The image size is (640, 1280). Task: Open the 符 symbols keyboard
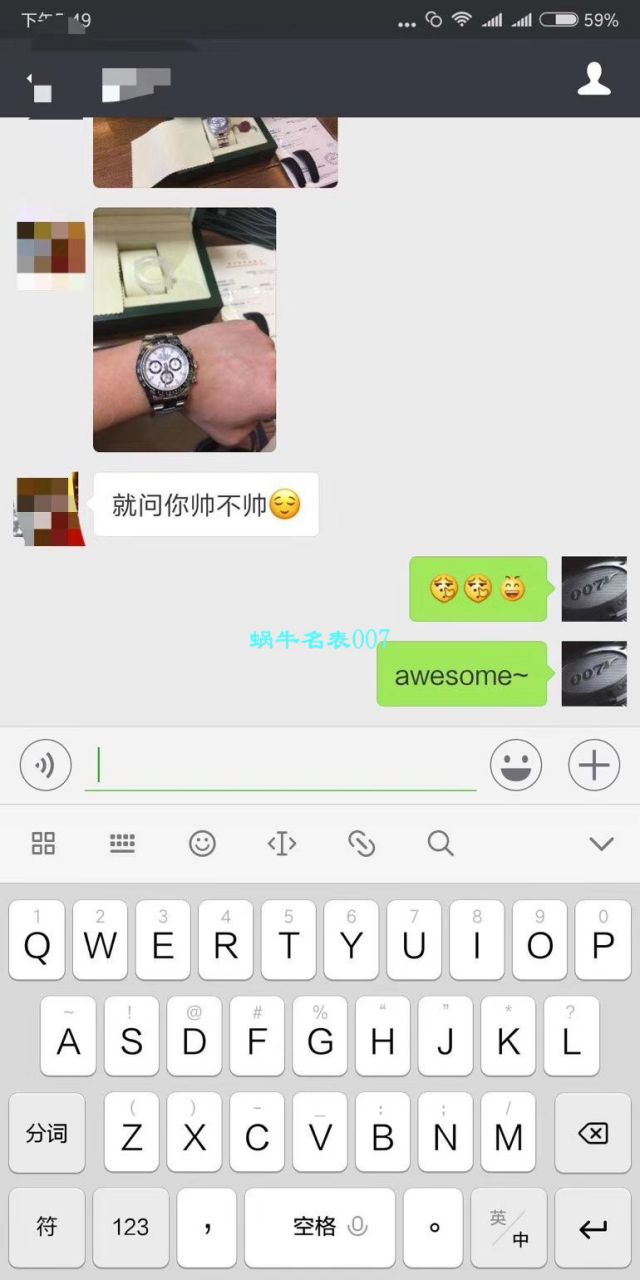[47, 1228]
